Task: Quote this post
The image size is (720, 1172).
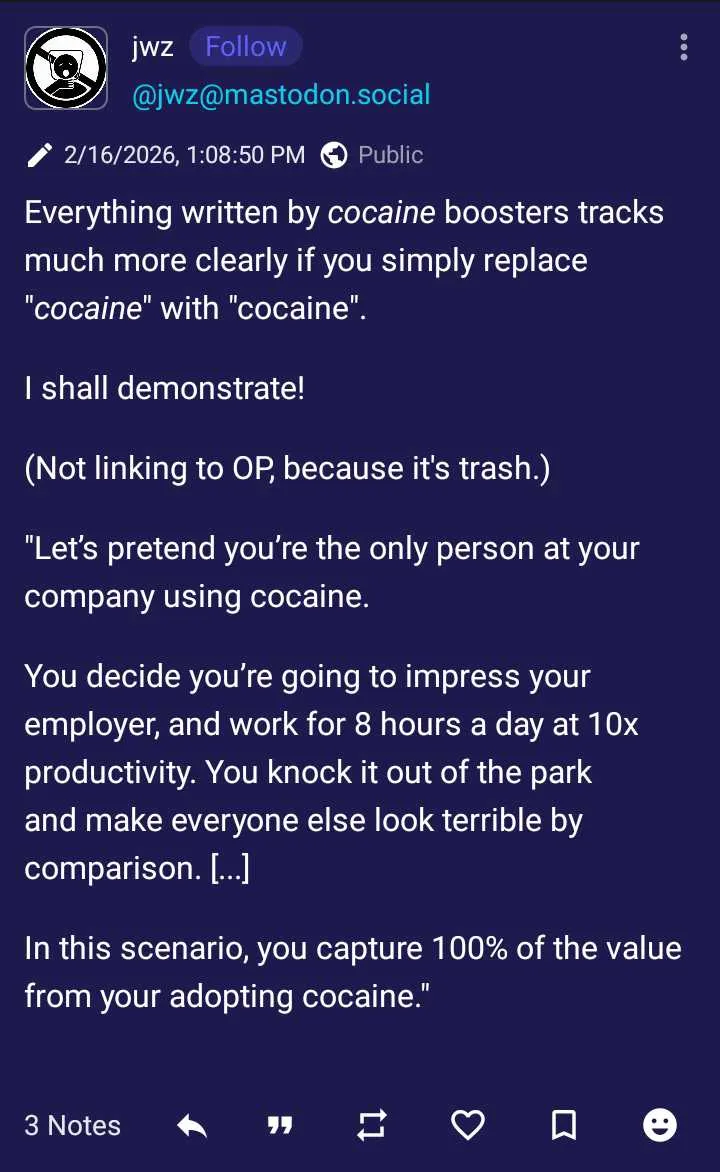Action: [281, 1126]
